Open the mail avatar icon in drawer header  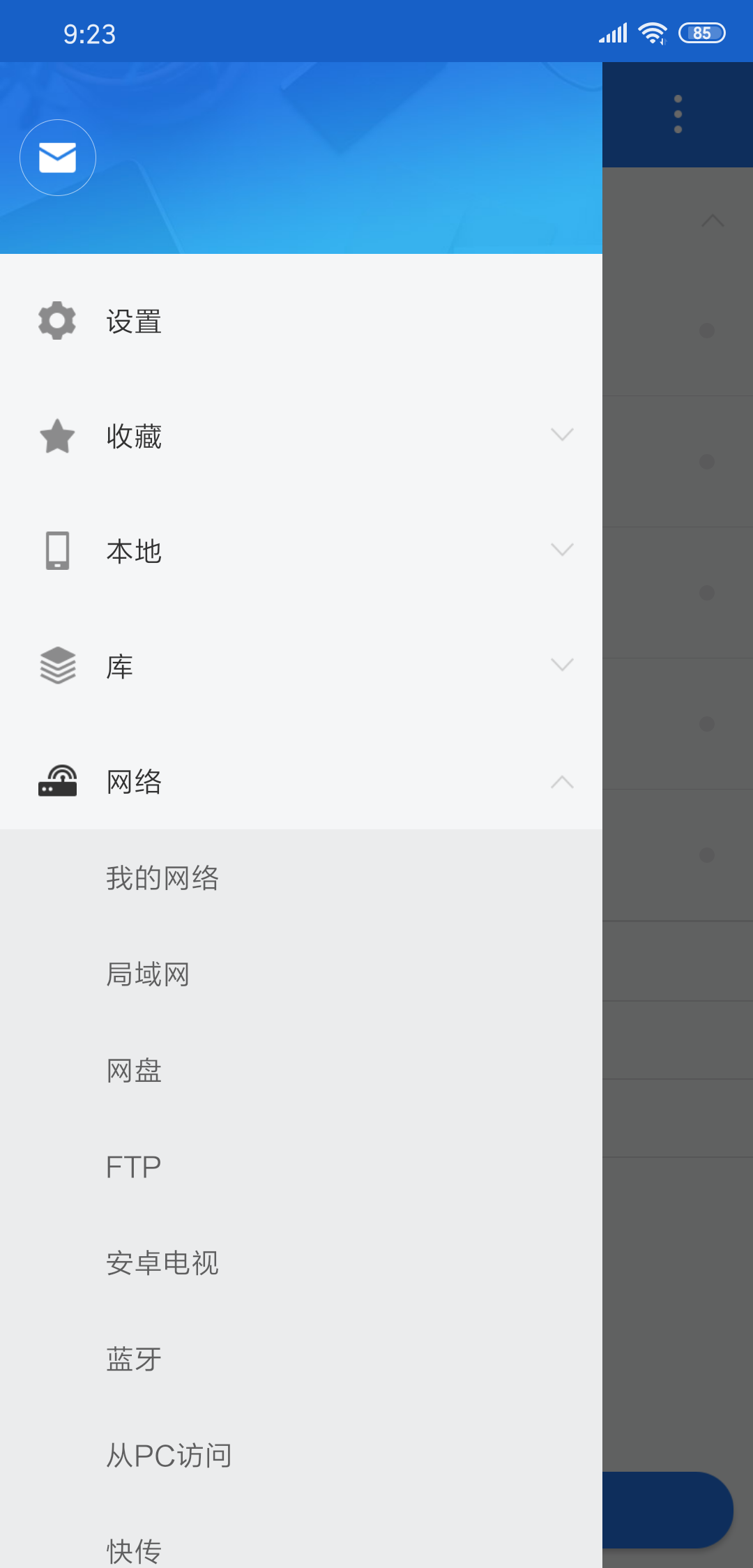[x=57, y=158]
